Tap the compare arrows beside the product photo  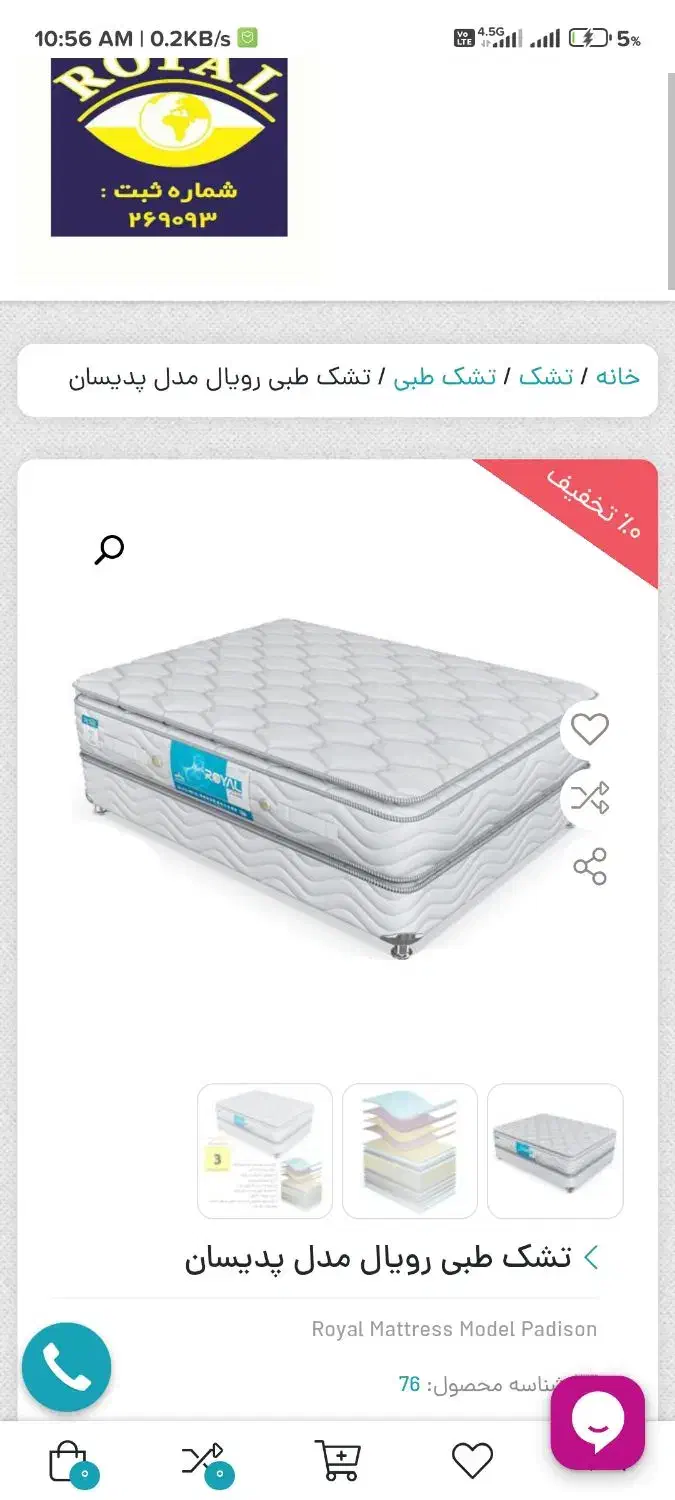(590, 797)
